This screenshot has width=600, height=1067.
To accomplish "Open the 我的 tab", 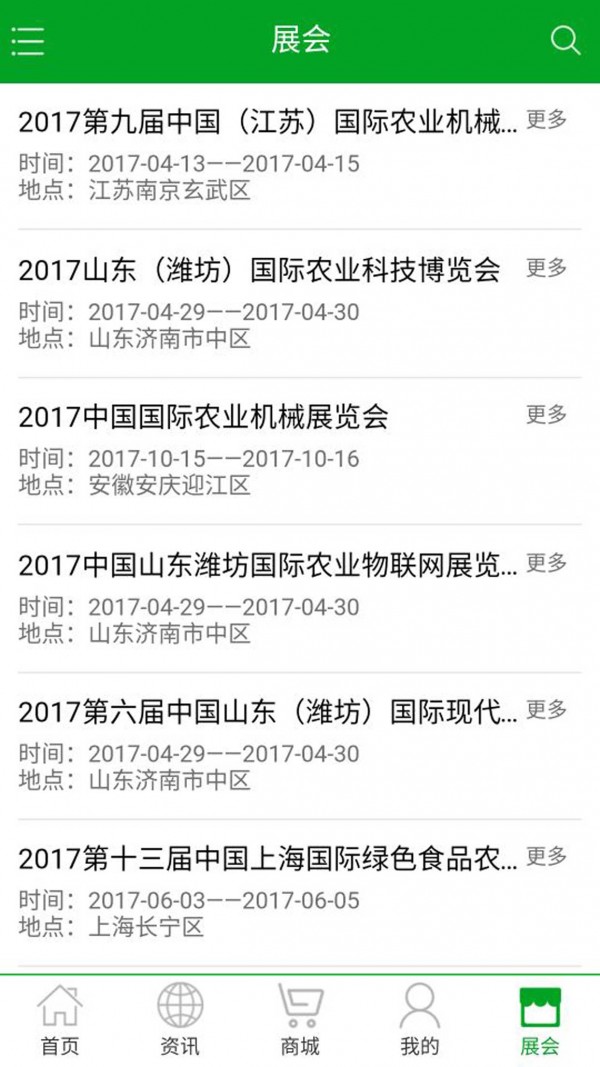I will pos(420,1019).
